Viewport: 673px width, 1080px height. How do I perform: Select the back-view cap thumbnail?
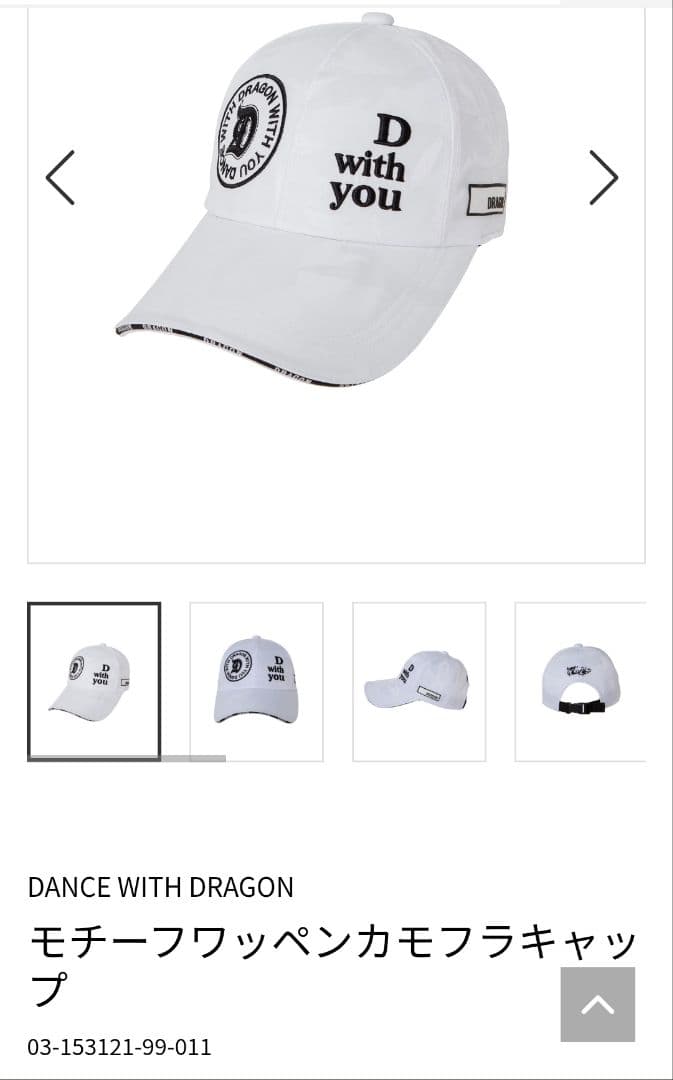point(579,681)
